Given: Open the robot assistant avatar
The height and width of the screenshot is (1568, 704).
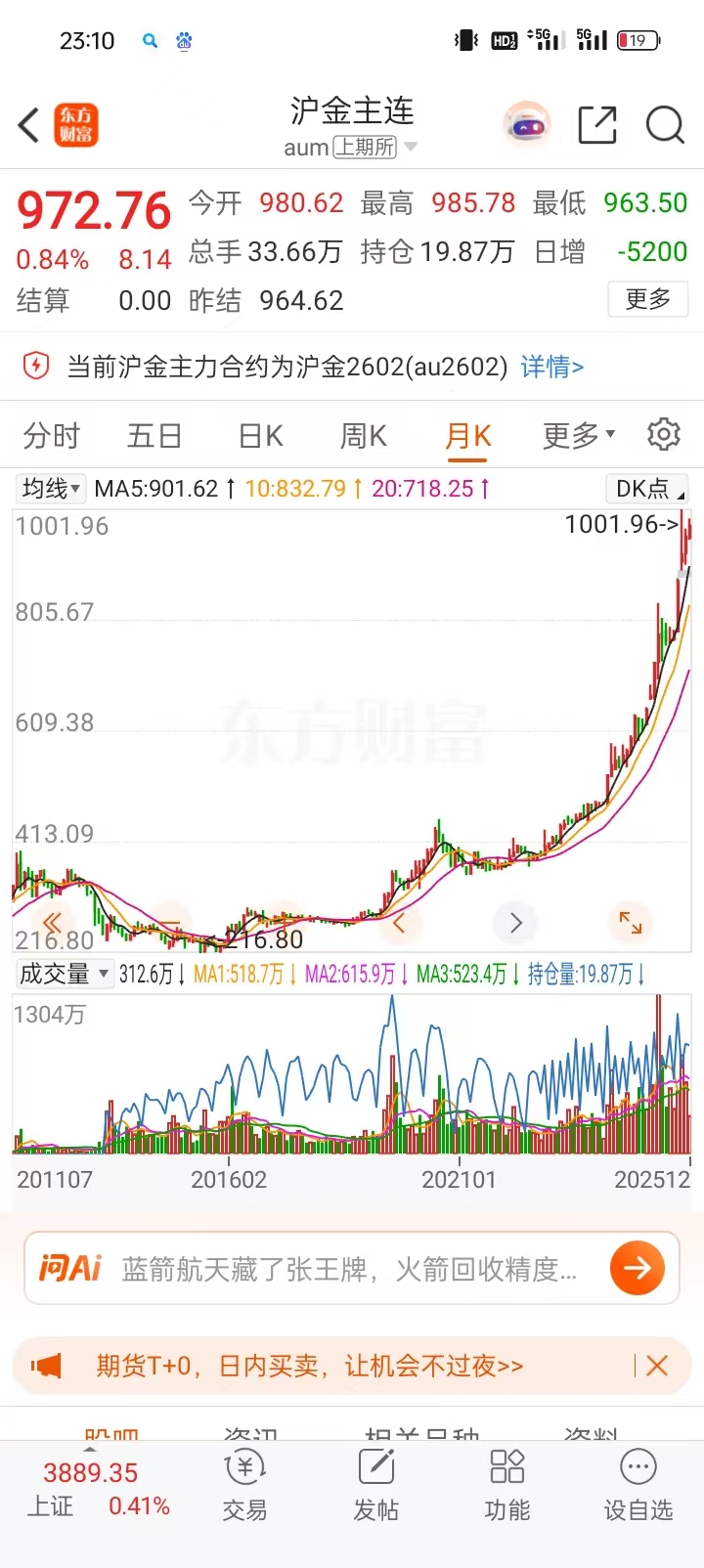Looking at the screenshot, I should point(527,125).
